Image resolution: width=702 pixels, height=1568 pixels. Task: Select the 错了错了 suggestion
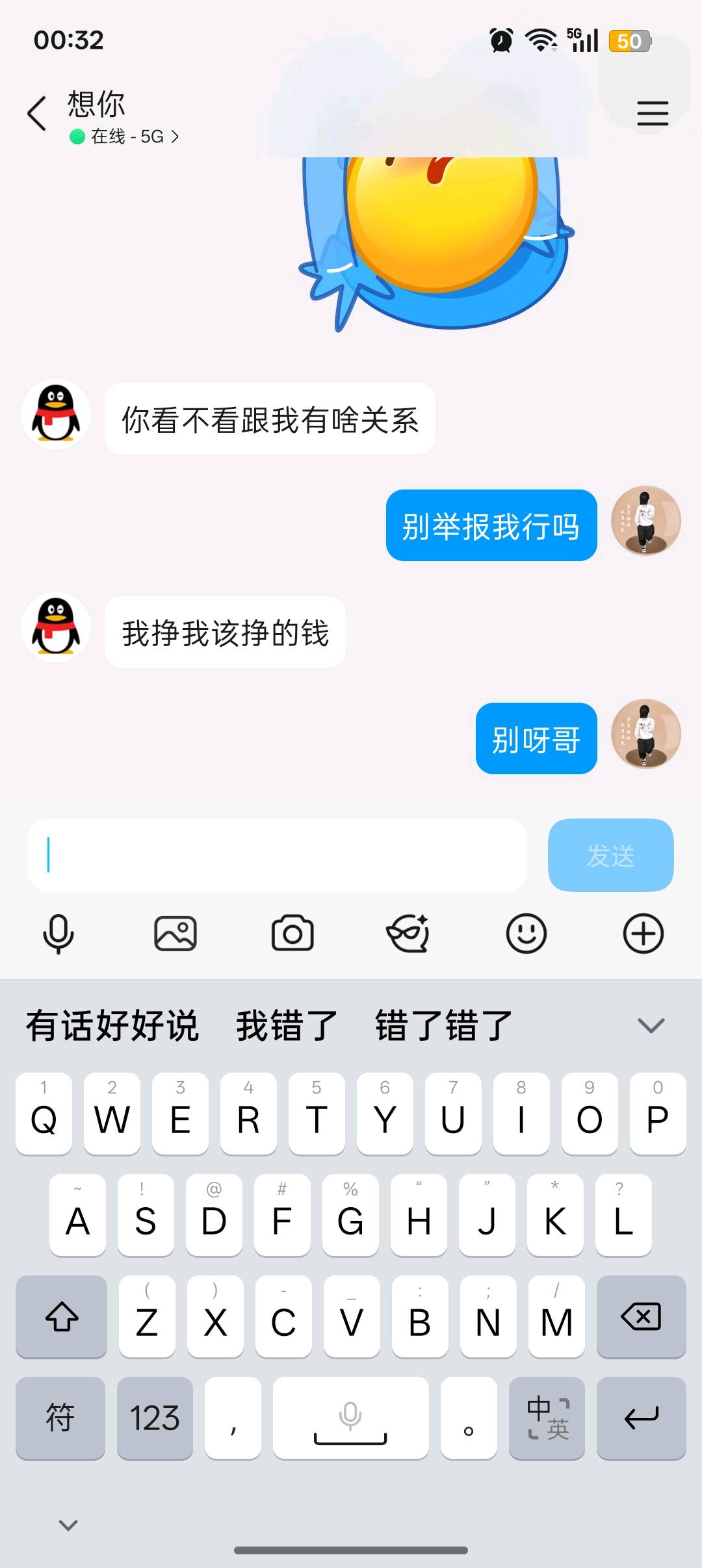pos(441,1023)
